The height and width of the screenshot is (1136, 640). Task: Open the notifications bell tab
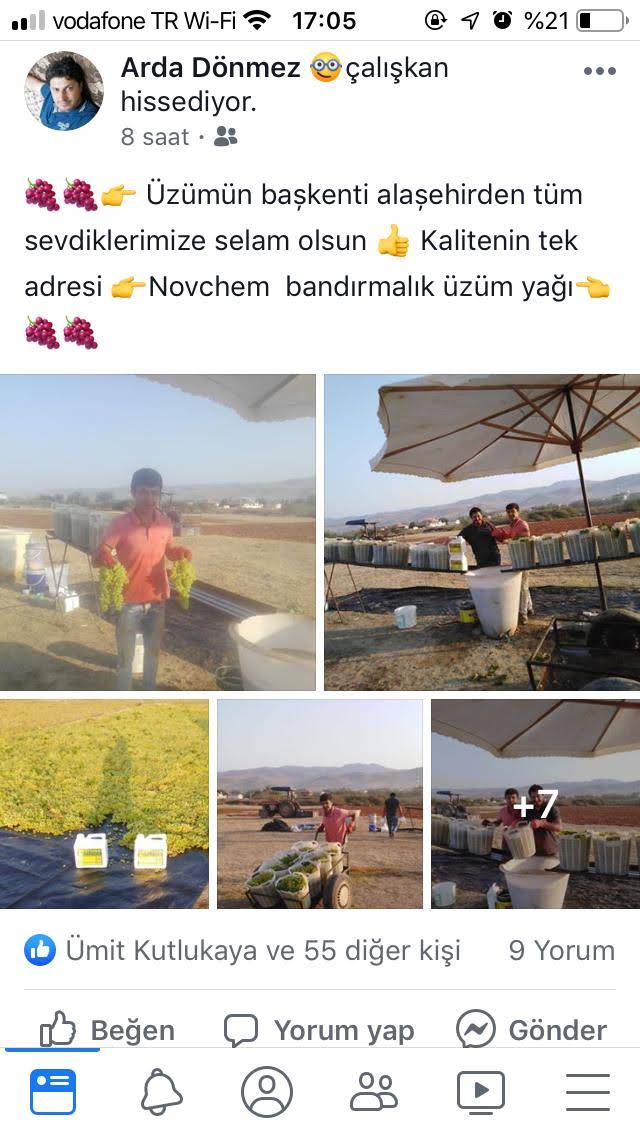coord(161,1092)
